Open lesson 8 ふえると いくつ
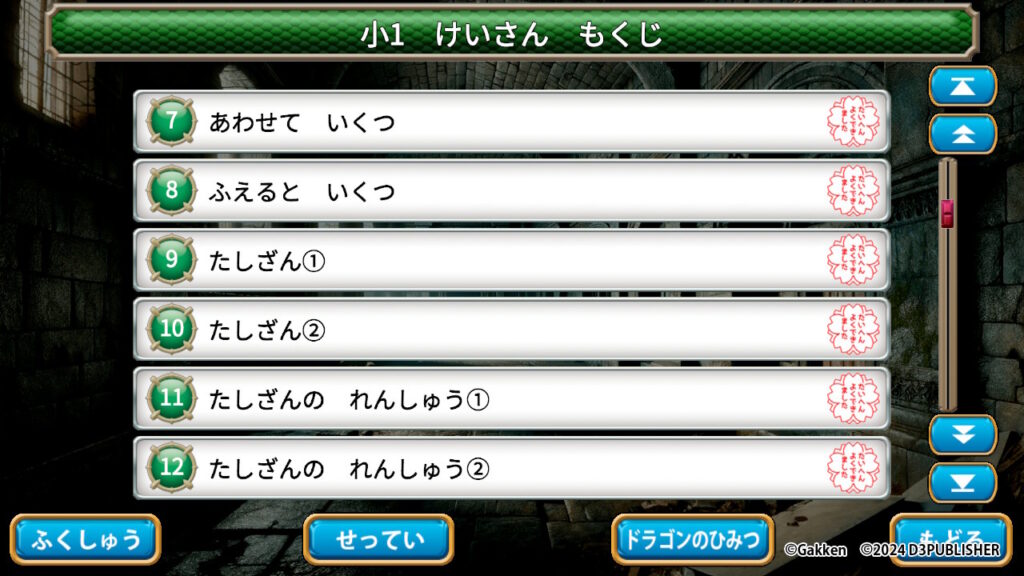Viewport: 1024px width, 576px height. tap(510, 191)
